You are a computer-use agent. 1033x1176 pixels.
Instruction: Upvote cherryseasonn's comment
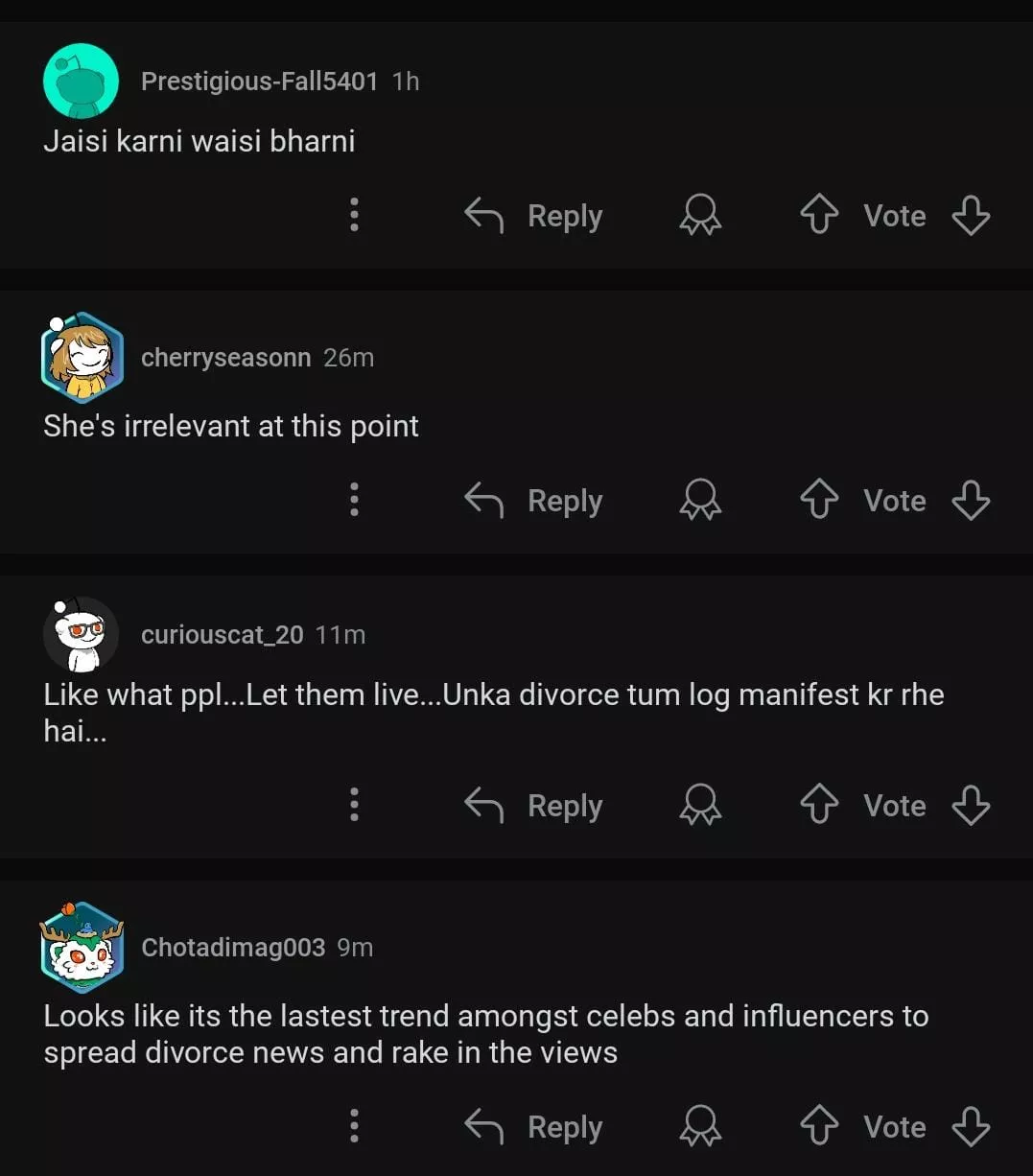point(819,500)
